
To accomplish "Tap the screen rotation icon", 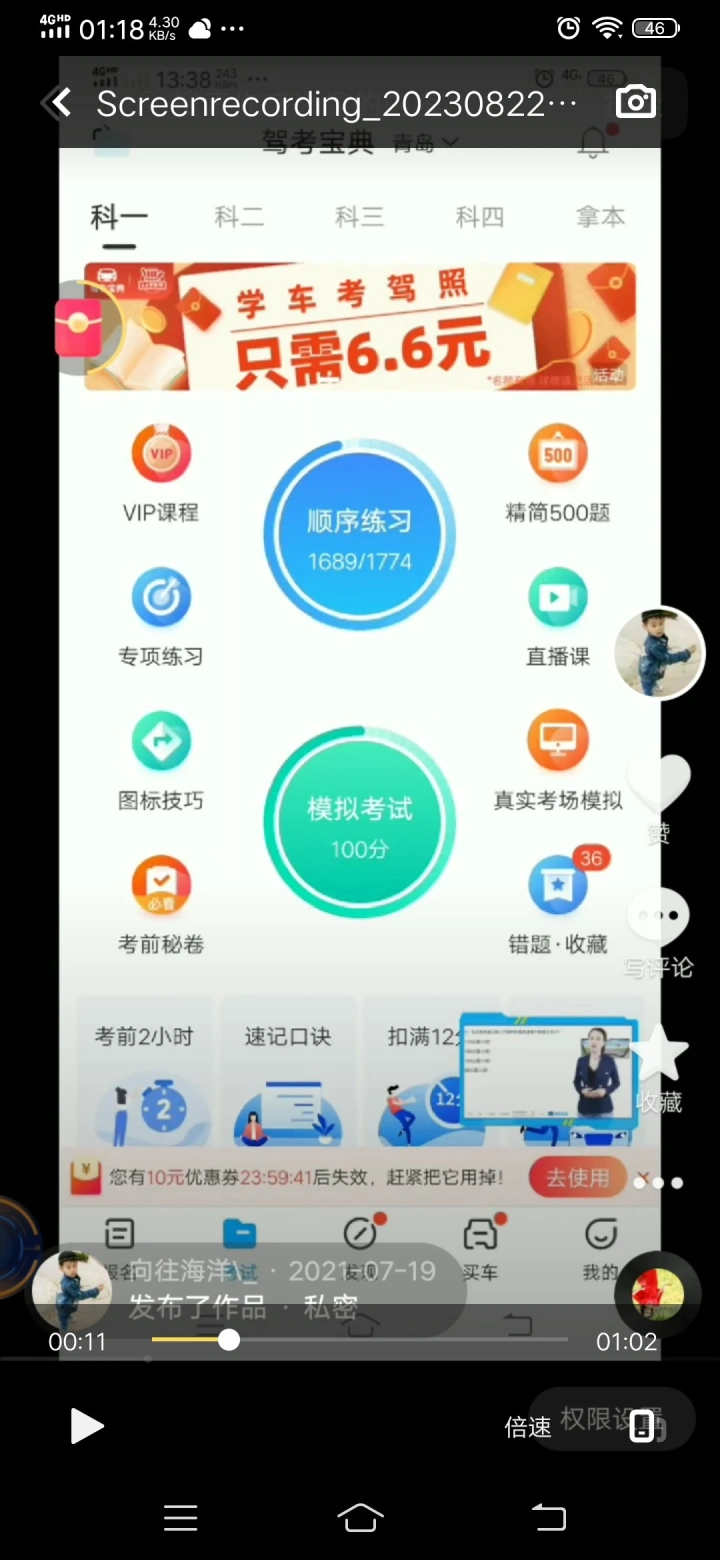I will click(x=643, y=1427).
